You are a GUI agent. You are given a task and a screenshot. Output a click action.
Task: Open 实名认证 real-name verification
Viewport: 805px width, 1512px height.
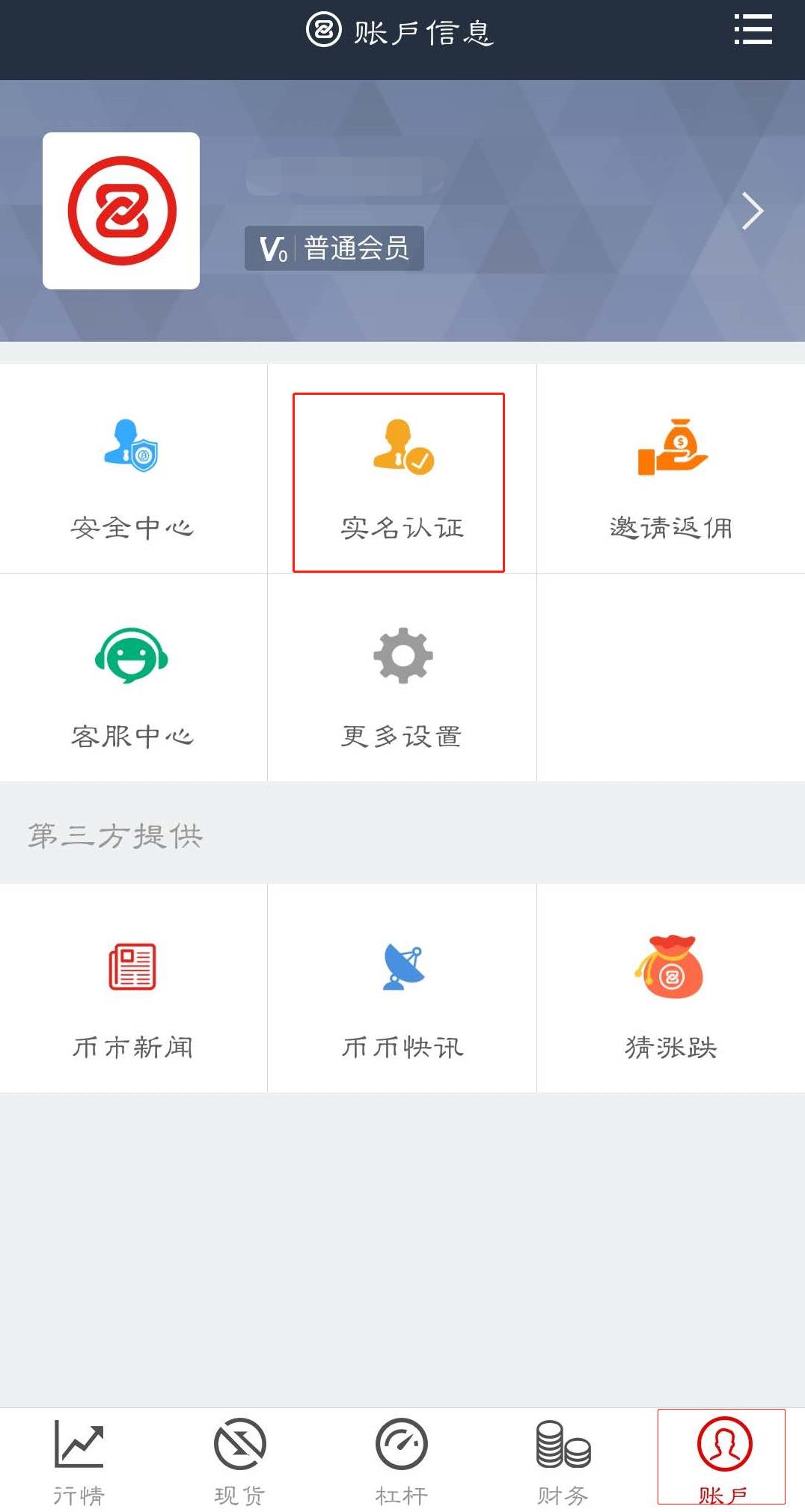tap(402, 469)
